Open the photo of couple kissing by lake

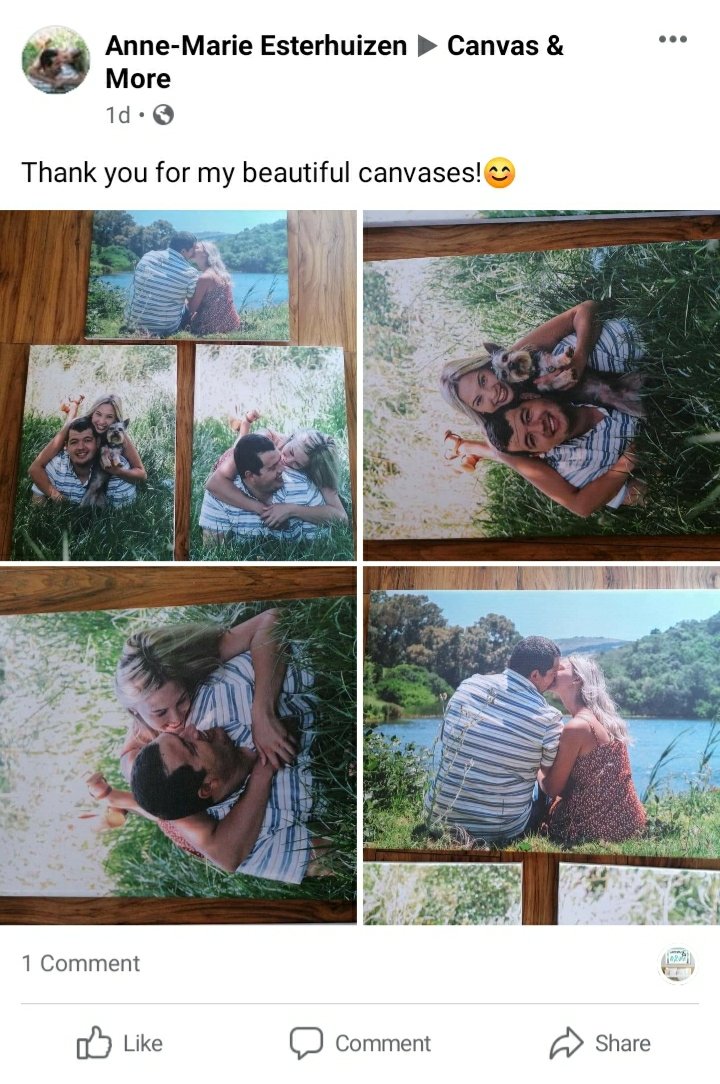coord(542,745)
